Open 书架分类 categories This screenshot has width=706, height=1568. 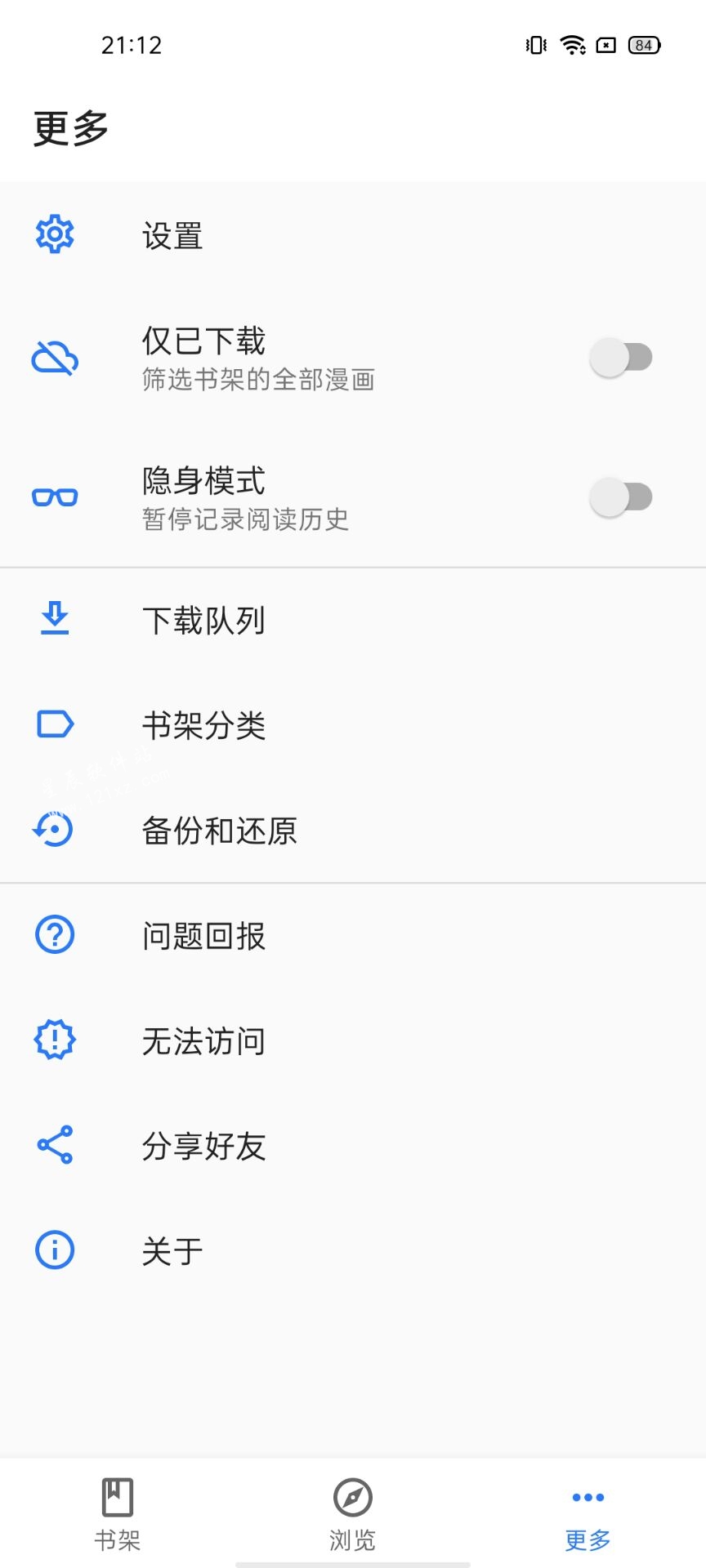(x=353, y=725)
